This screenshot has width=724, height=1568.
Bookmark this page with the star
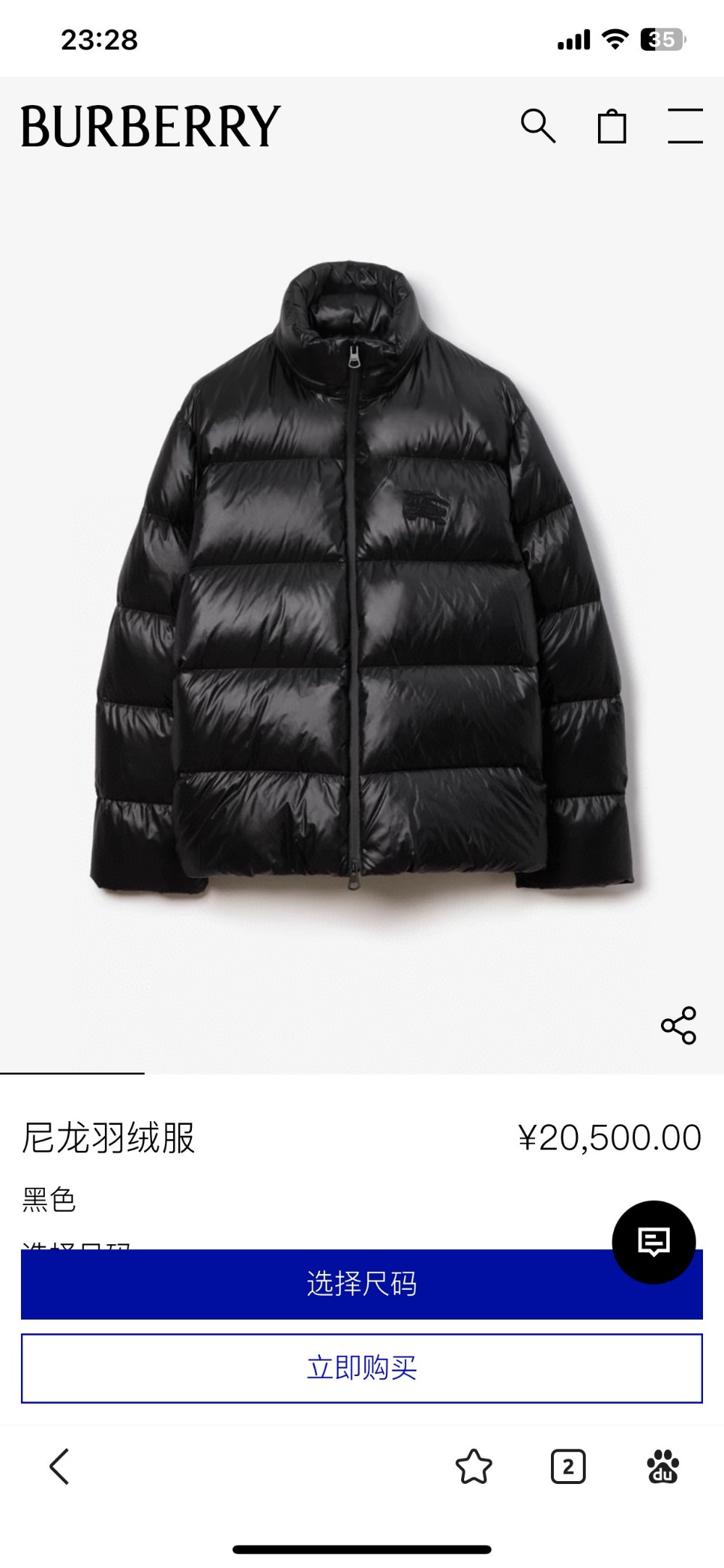click(x=473, y=1467)
